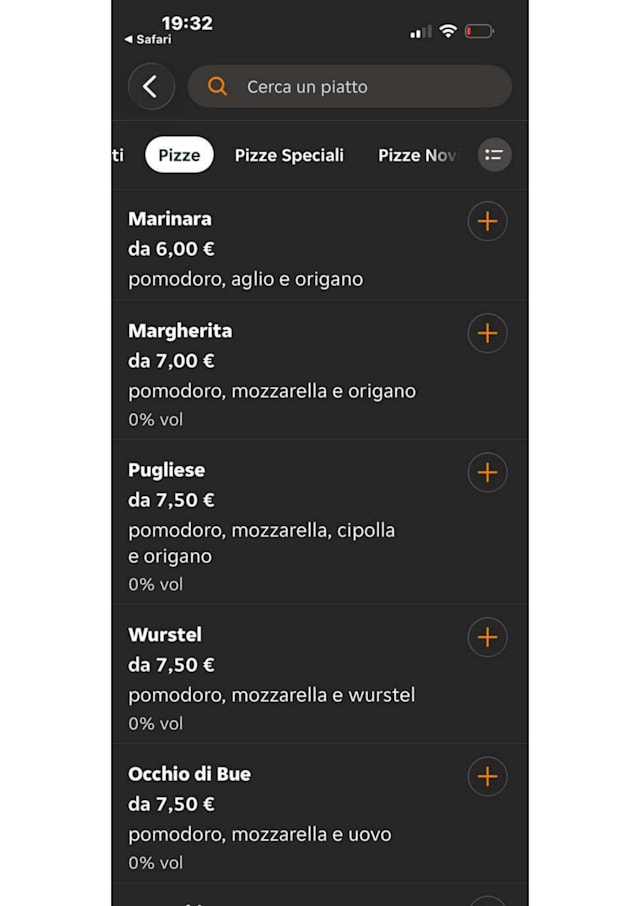Add Wurstel with the plus button
Viewport: 640px width, 906px height.
[487, 637]
